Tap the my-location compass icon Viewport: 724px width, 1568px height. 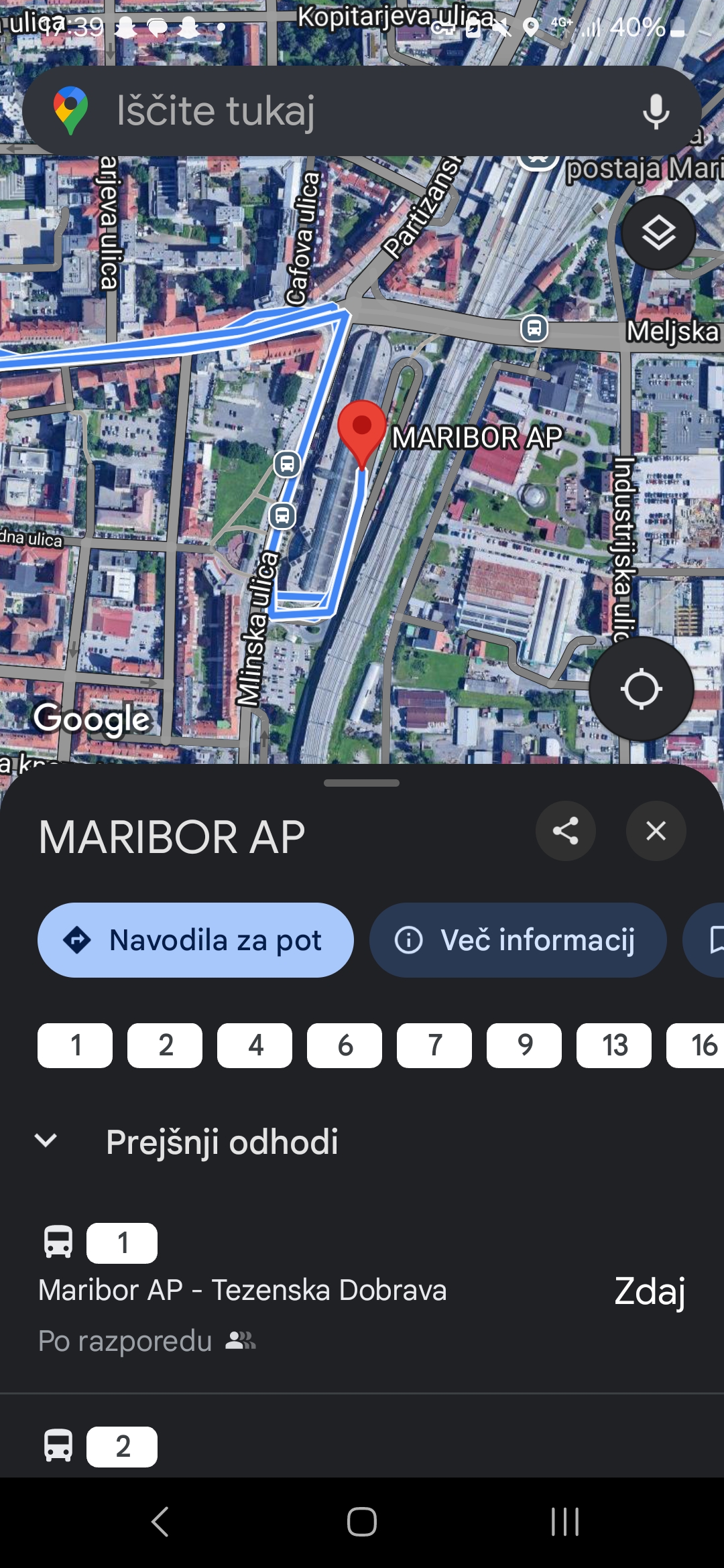(642, 689)
